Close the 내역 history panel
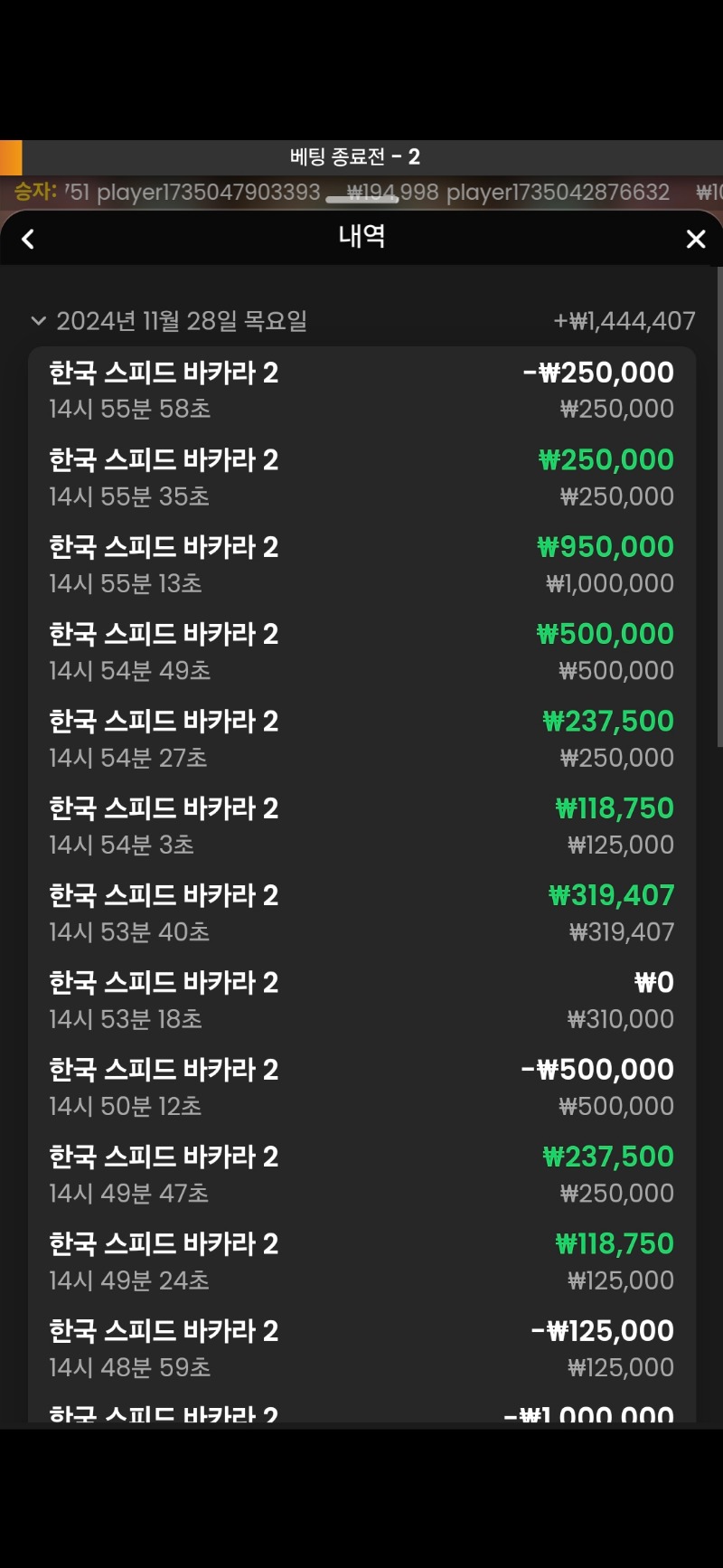The image size is (723, 1568). (x=695, y=239)
